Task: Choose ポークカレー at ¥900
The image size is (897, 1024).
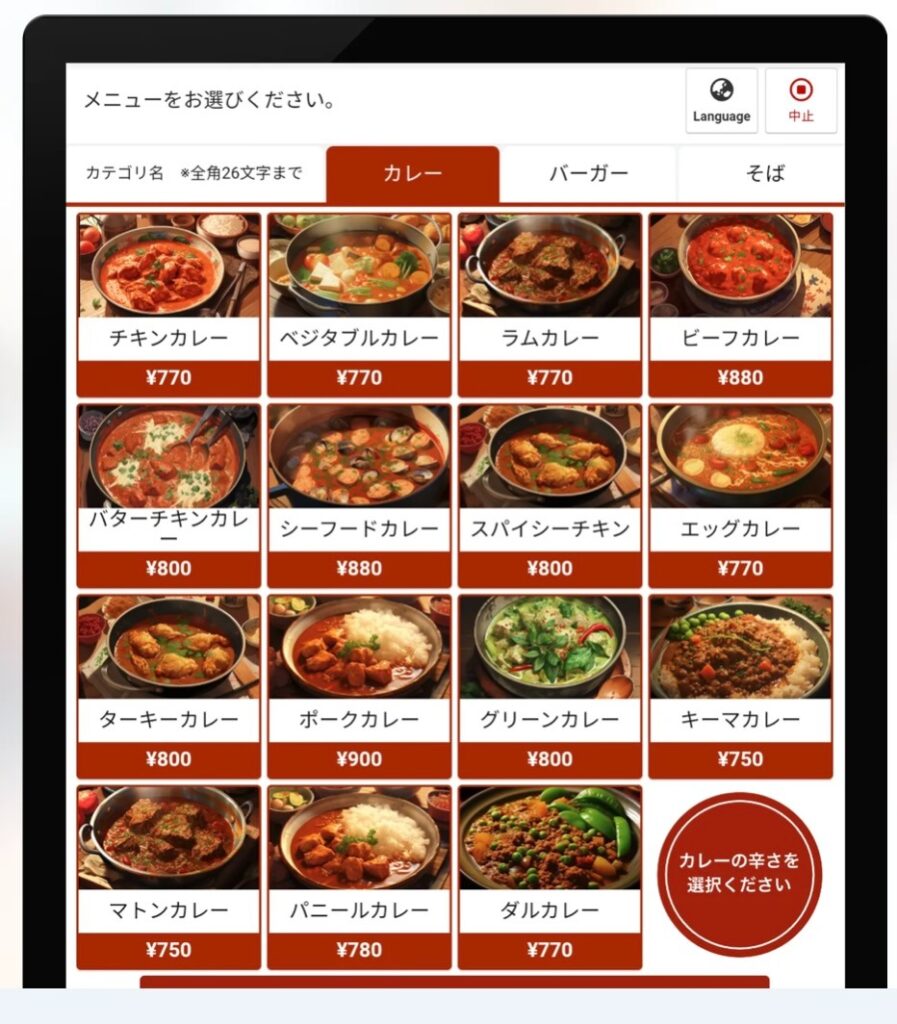Action: tap(358, 687)
